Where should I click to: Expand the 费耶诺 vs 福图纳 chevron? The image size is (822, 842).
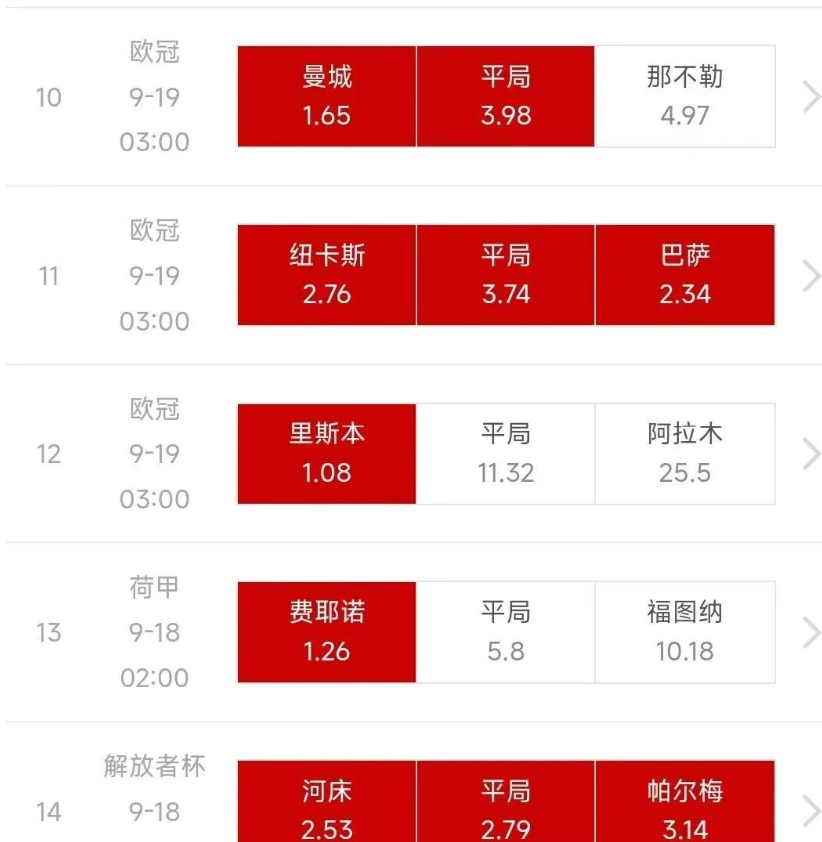click(811, 632)
